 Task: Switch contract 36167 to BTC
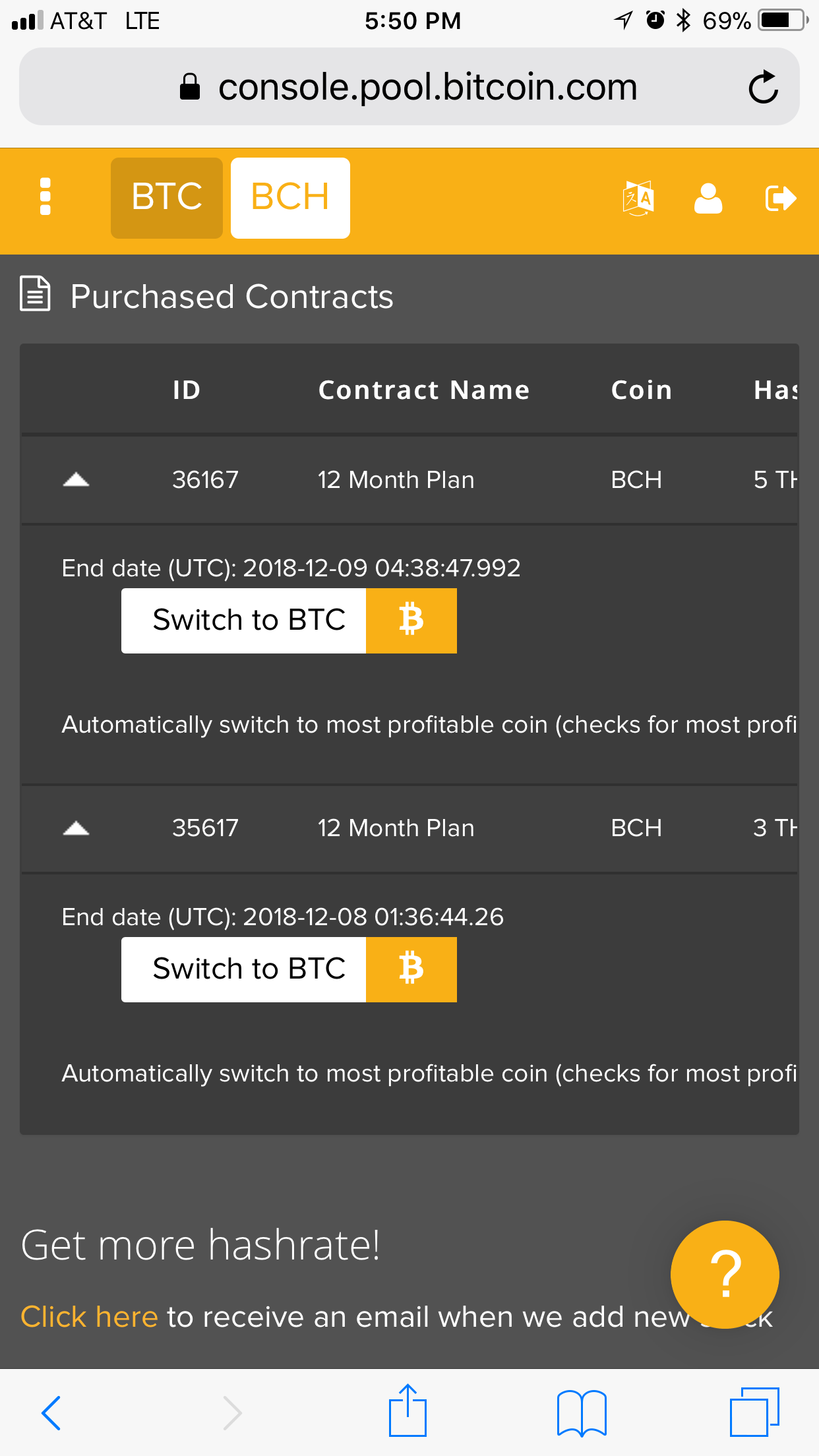tap(289, 621)
